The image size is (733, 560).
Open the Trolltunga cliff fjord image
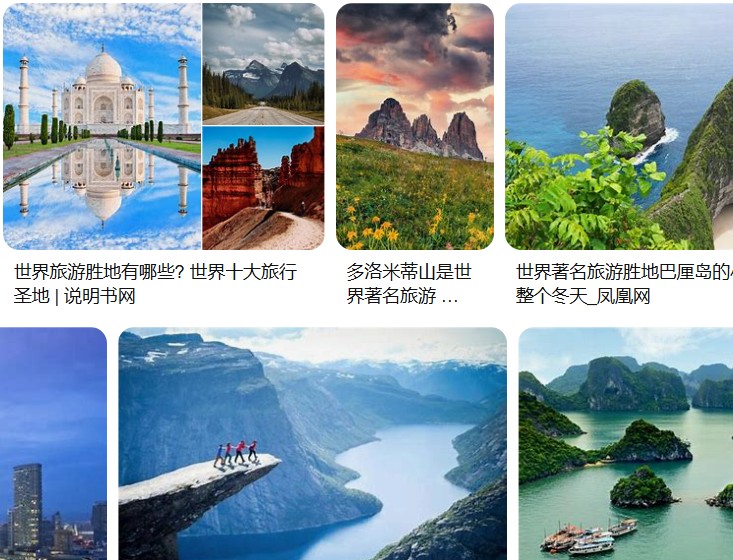click(312, 444)
